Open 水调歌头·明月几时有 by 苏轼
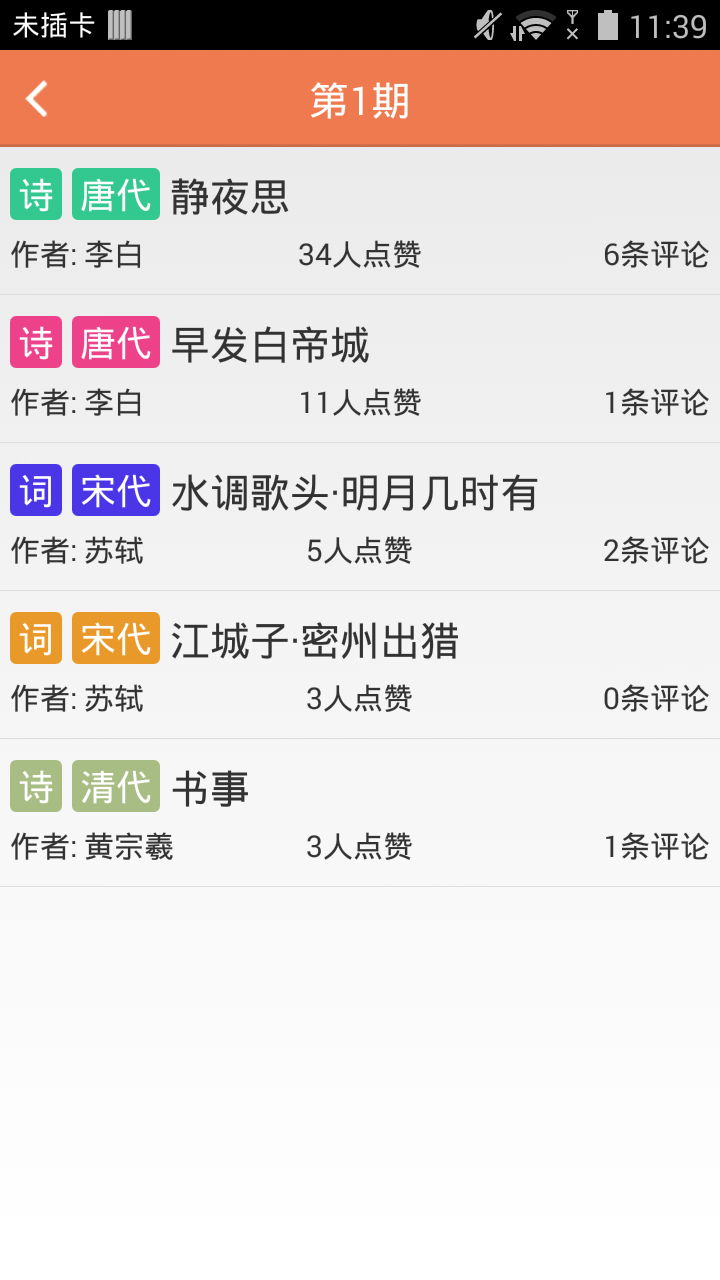Screen dimensions: 720x1280 [354, 492]
